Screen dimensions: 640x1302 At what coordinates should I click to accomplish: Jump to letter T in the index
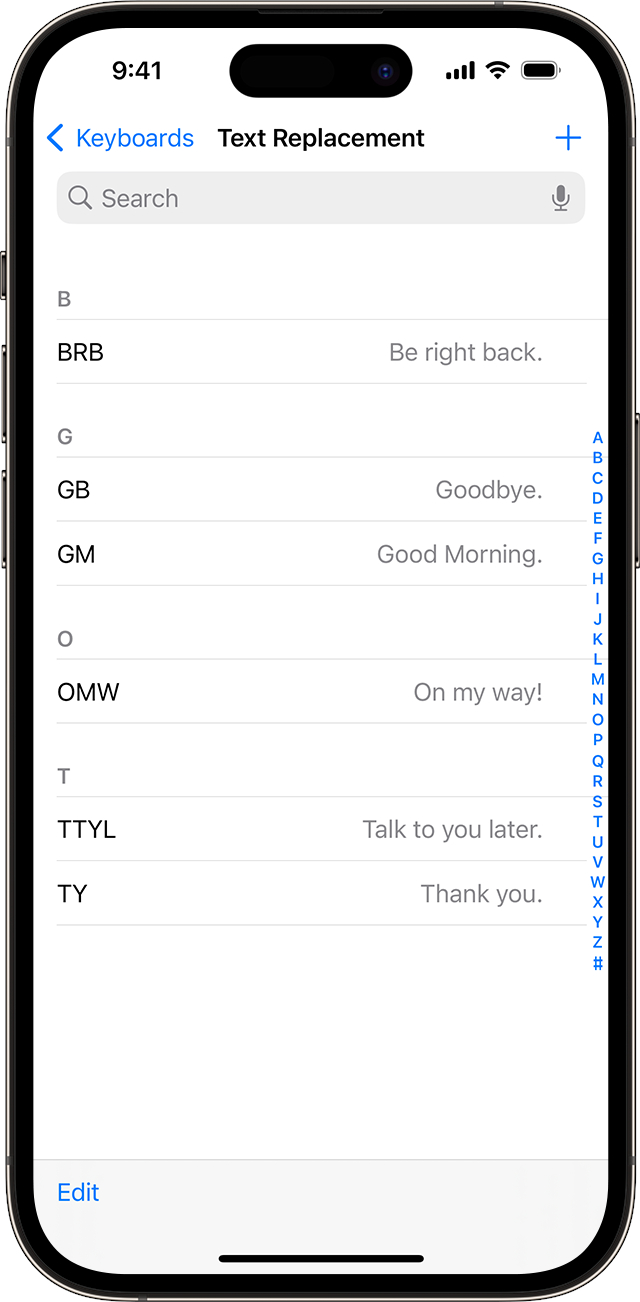(598, 822)
